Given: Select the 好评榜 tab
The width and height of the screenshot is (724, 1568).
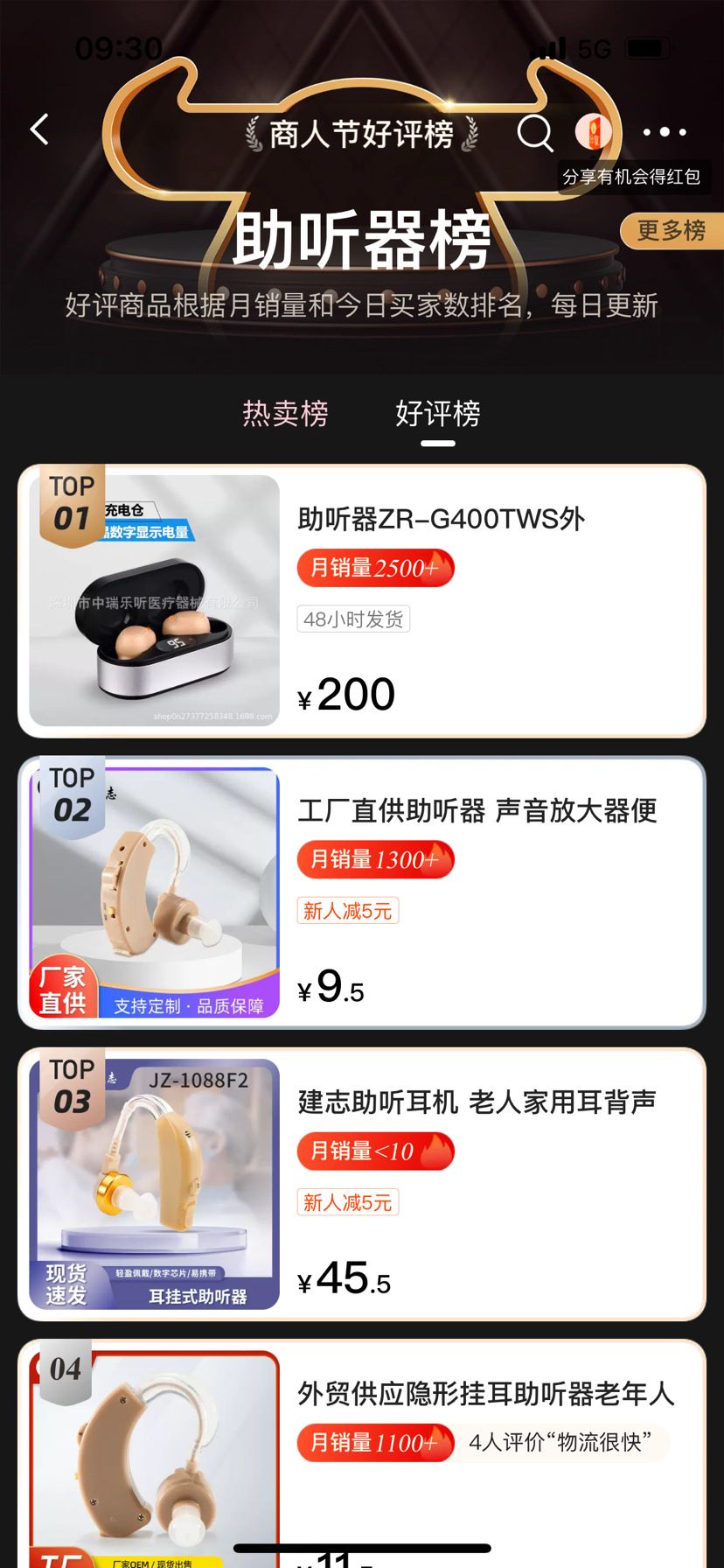Looking at the screenshot, I should click(438, 413).
